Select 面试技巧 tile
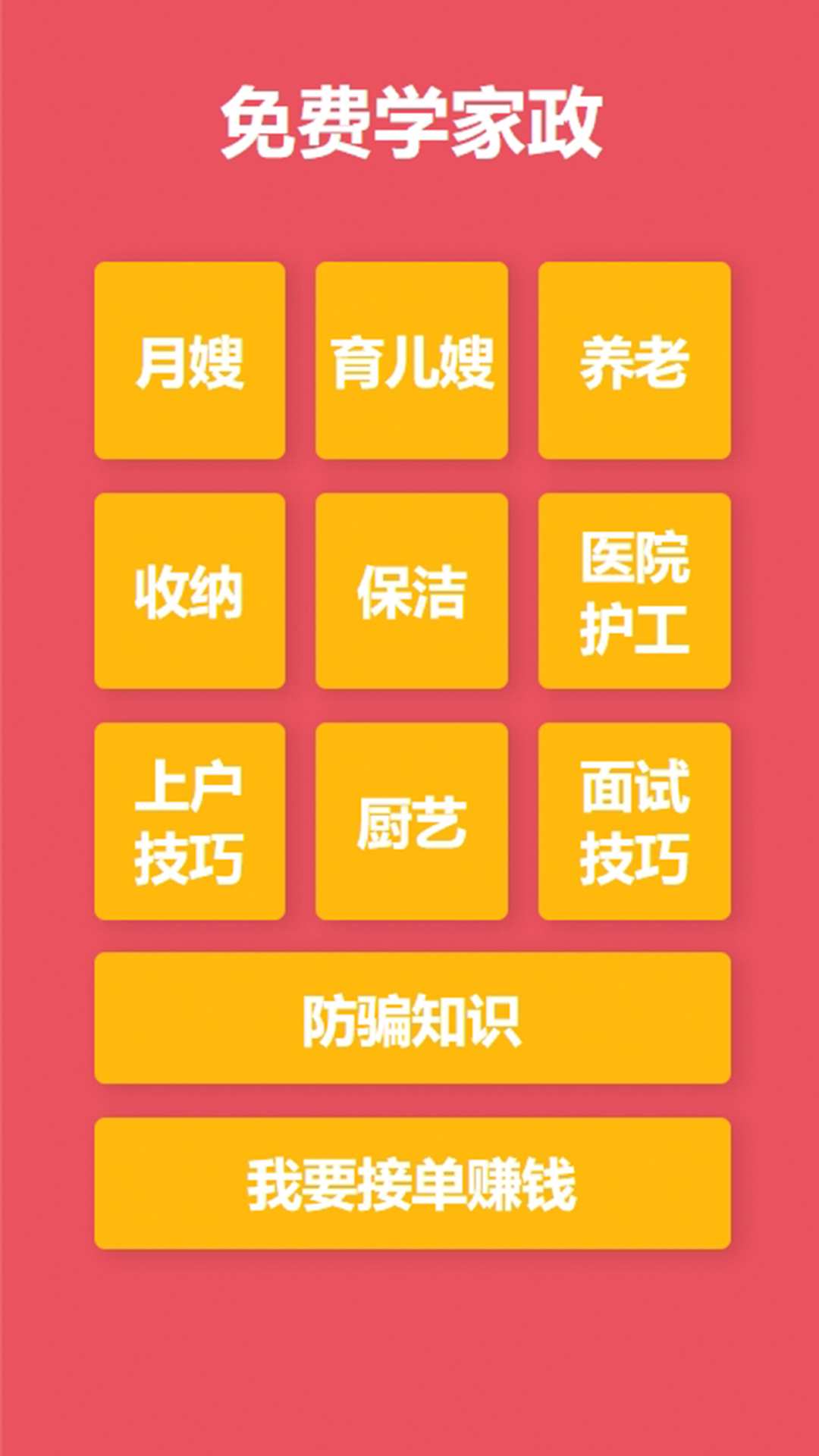Screen dimensions: 819x1456 tap(634, 821)
